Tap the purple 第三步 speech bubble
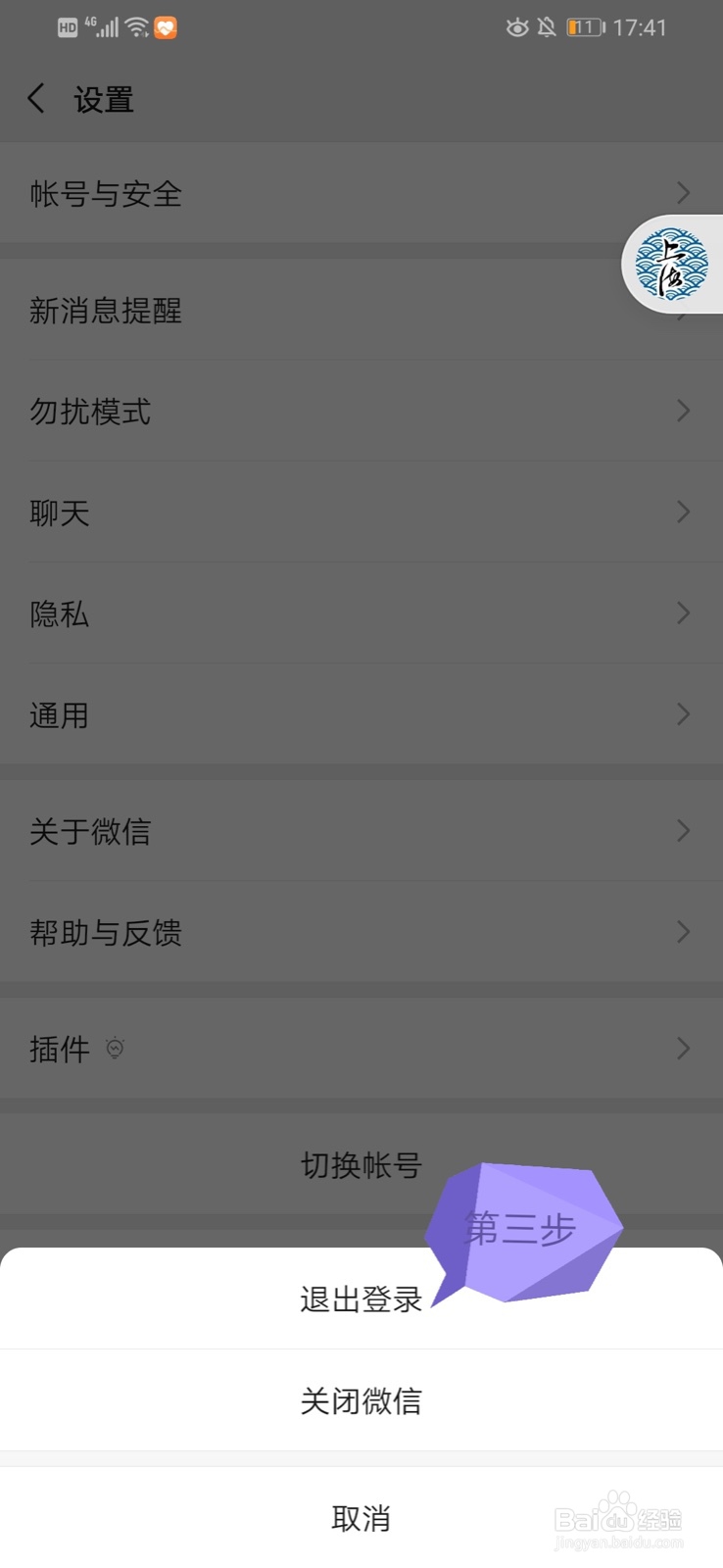The width and height of the screenshot is (723, 1568). (x=519, y=1227)
